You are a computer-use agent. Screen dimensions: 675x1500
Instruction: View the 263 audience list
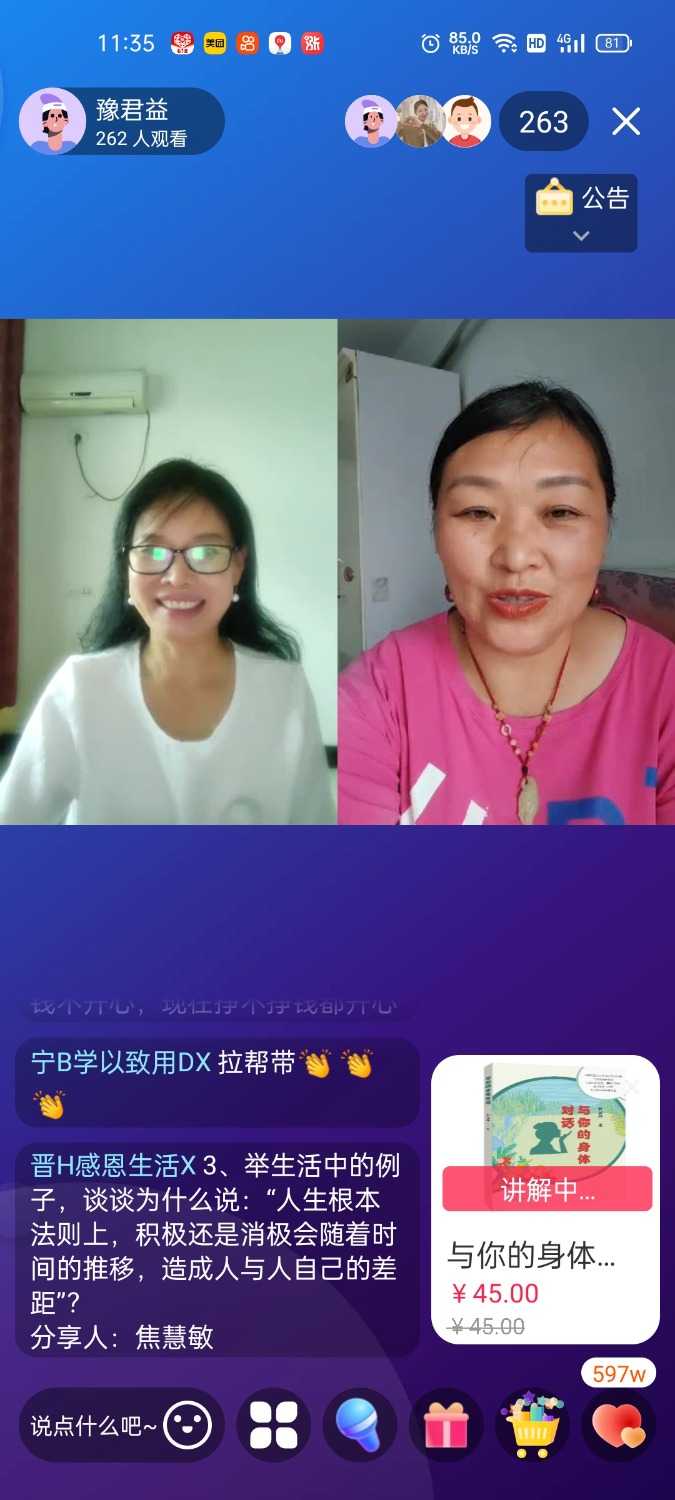[x=543, y=122]
